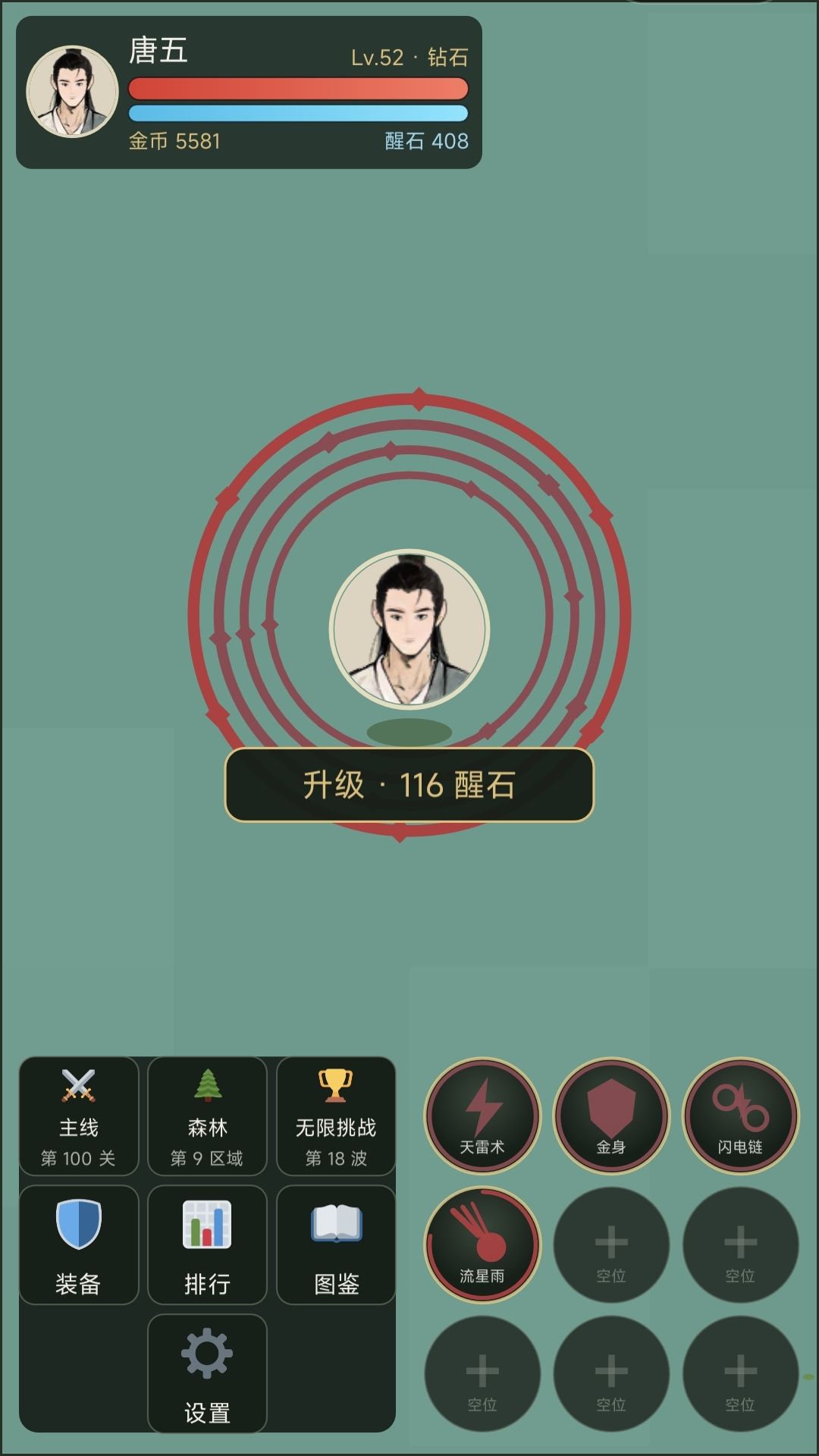Open 主线 stage 100

[79, 1116]
